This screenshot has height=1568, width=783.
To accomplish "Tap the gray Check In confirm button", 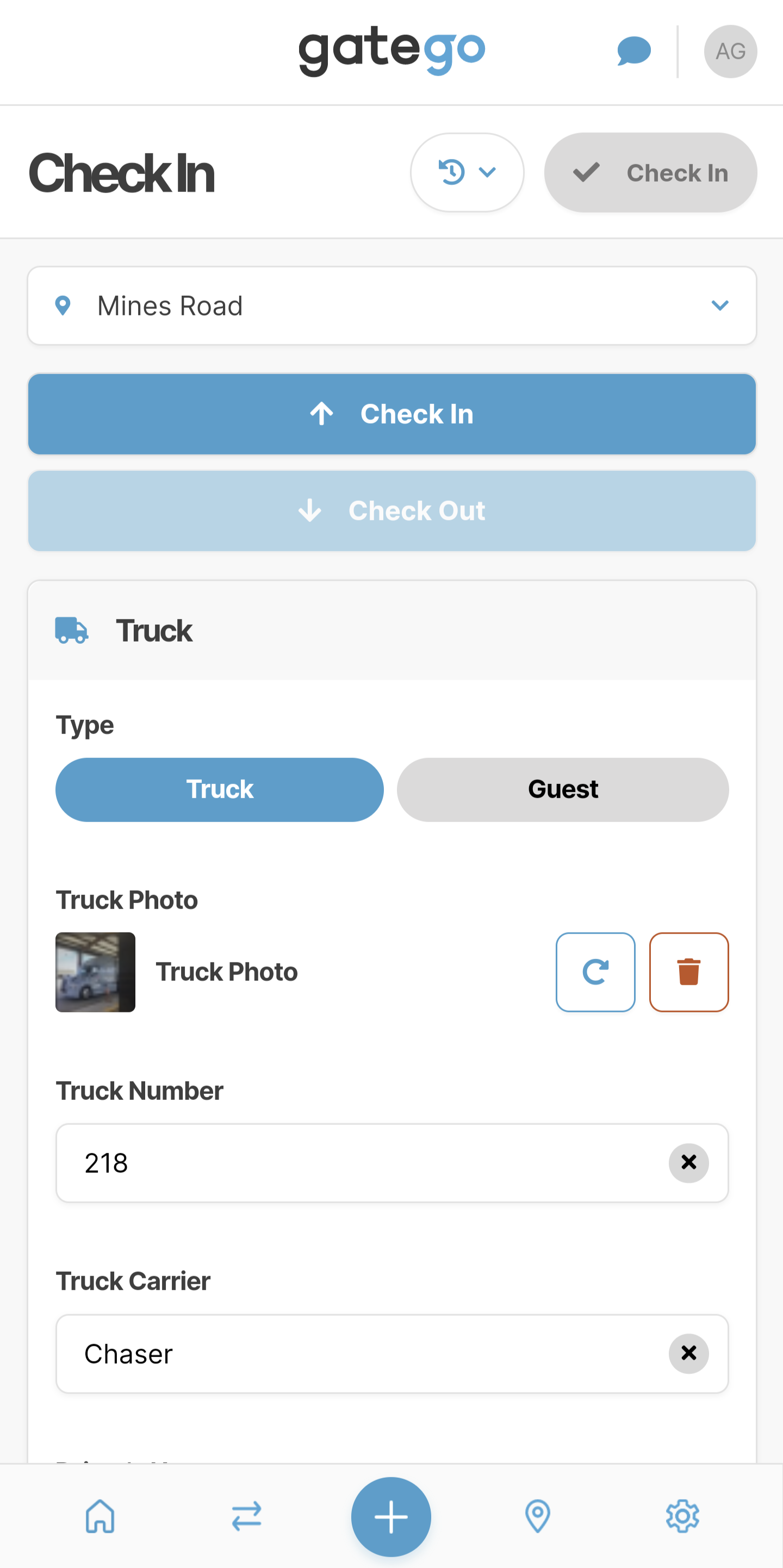I will [650, 173].
